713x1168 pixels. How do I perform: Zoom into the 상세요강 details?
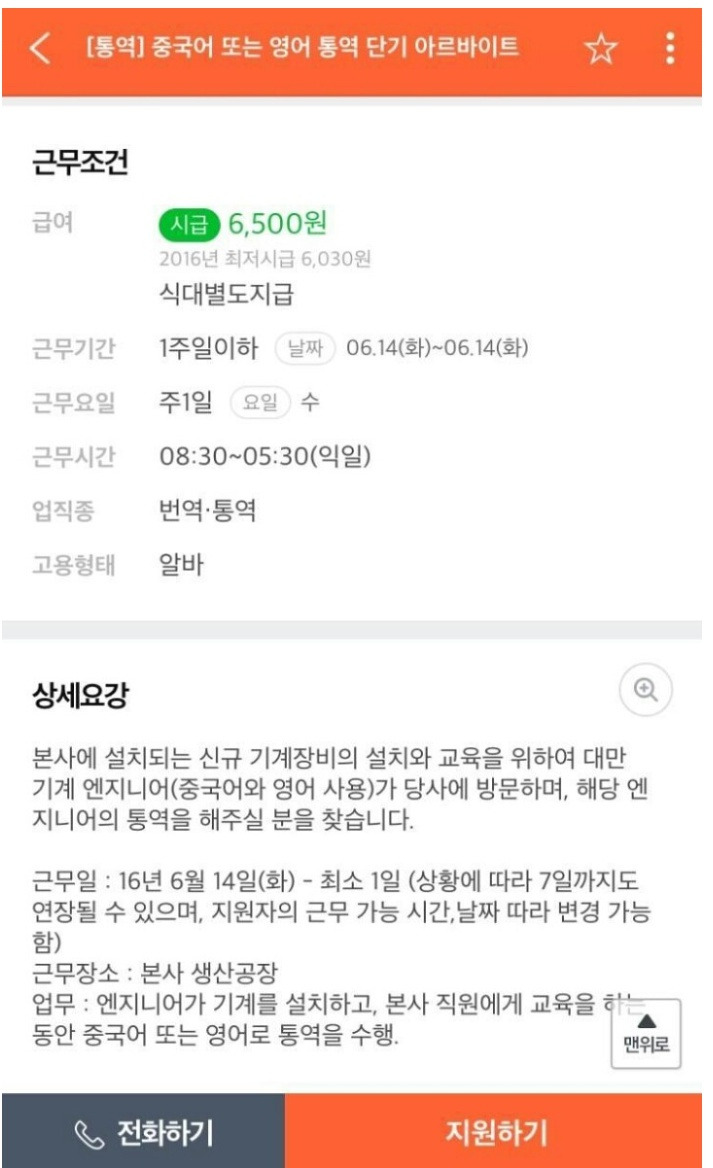(645, 690)
